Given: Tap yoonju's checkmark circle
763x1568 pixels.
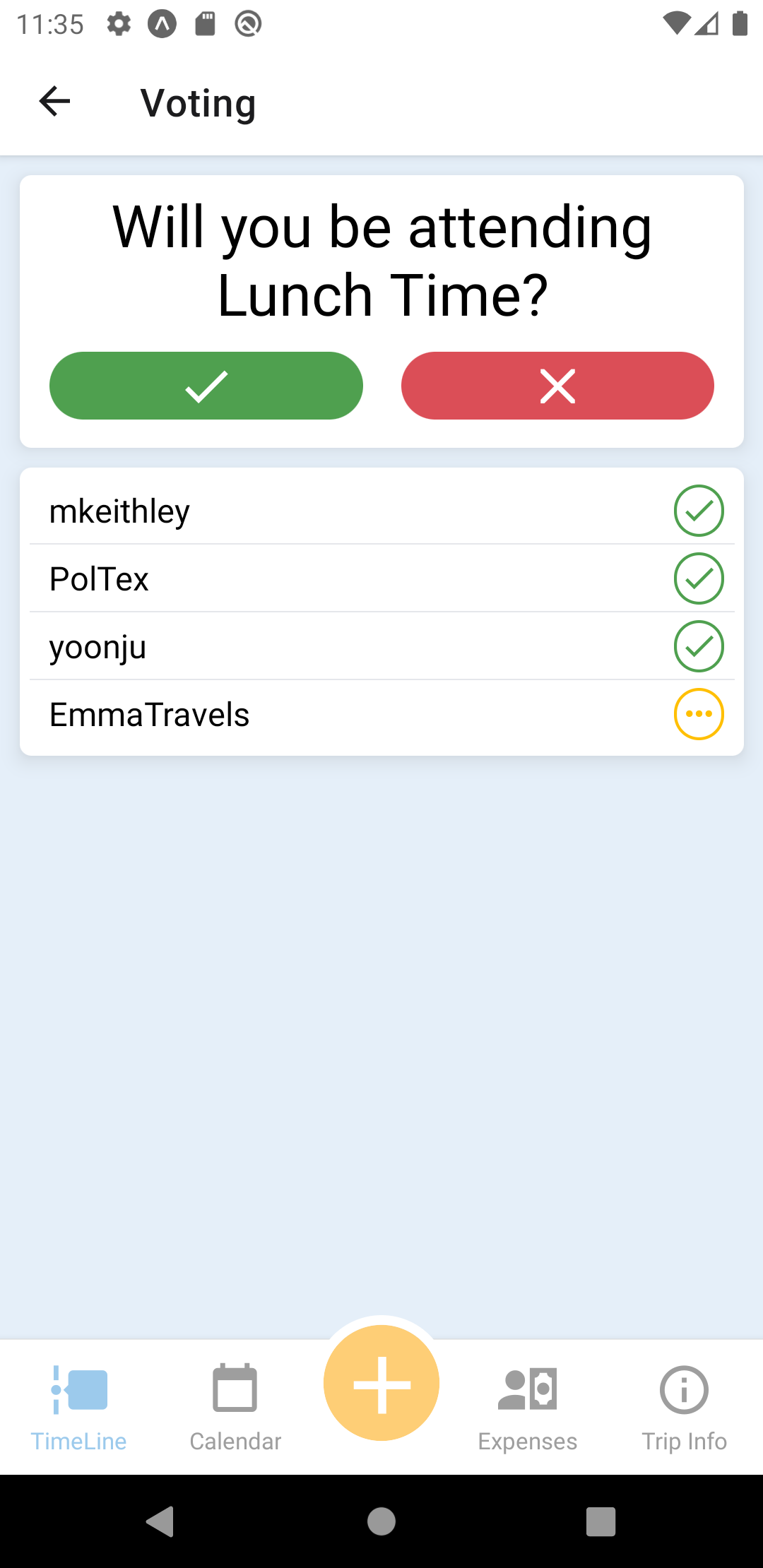Looking at the screenshot, I should (699, 646).
